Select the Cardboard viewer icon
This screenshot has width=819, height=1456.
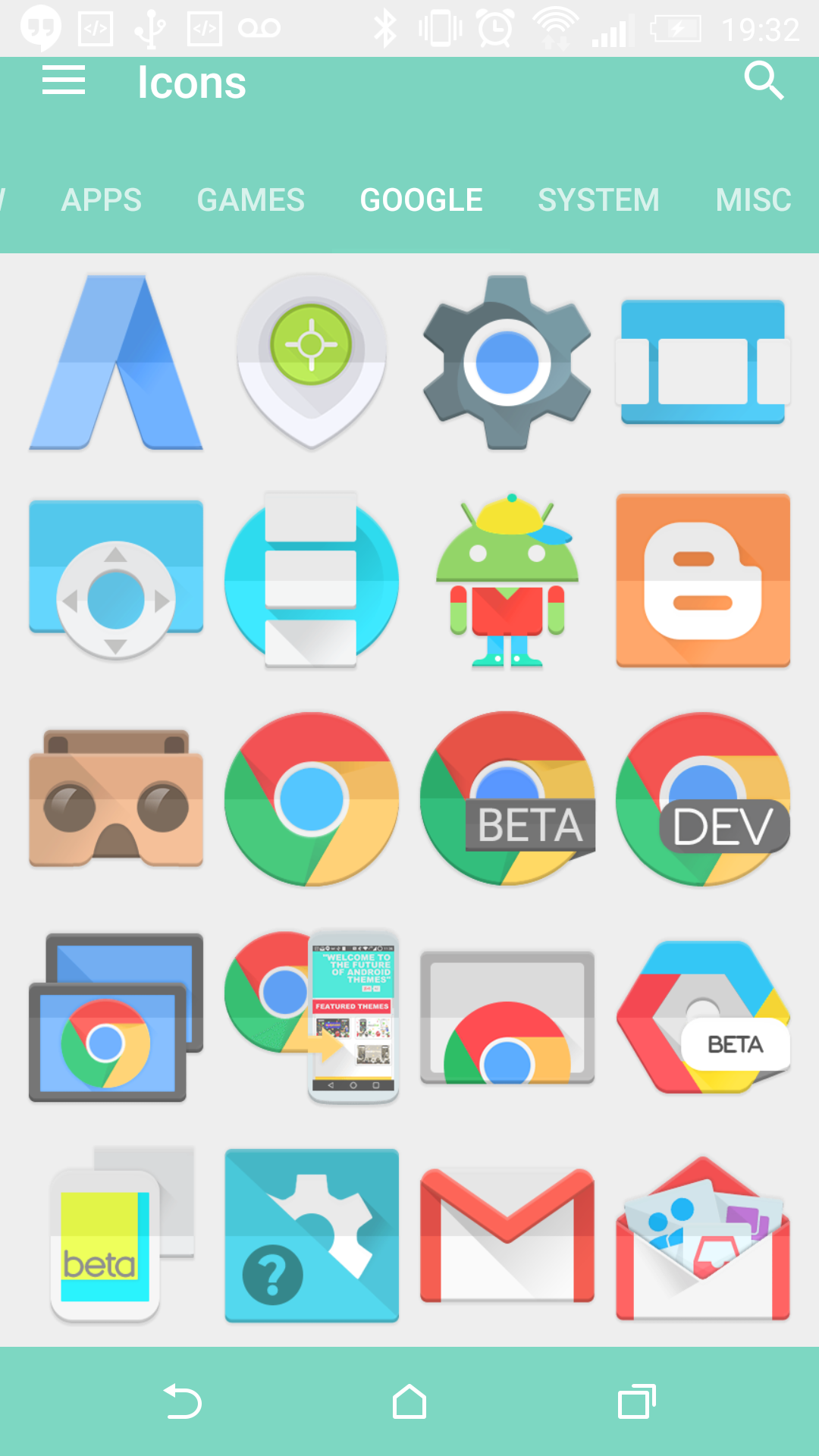click(x=116, y=799)
